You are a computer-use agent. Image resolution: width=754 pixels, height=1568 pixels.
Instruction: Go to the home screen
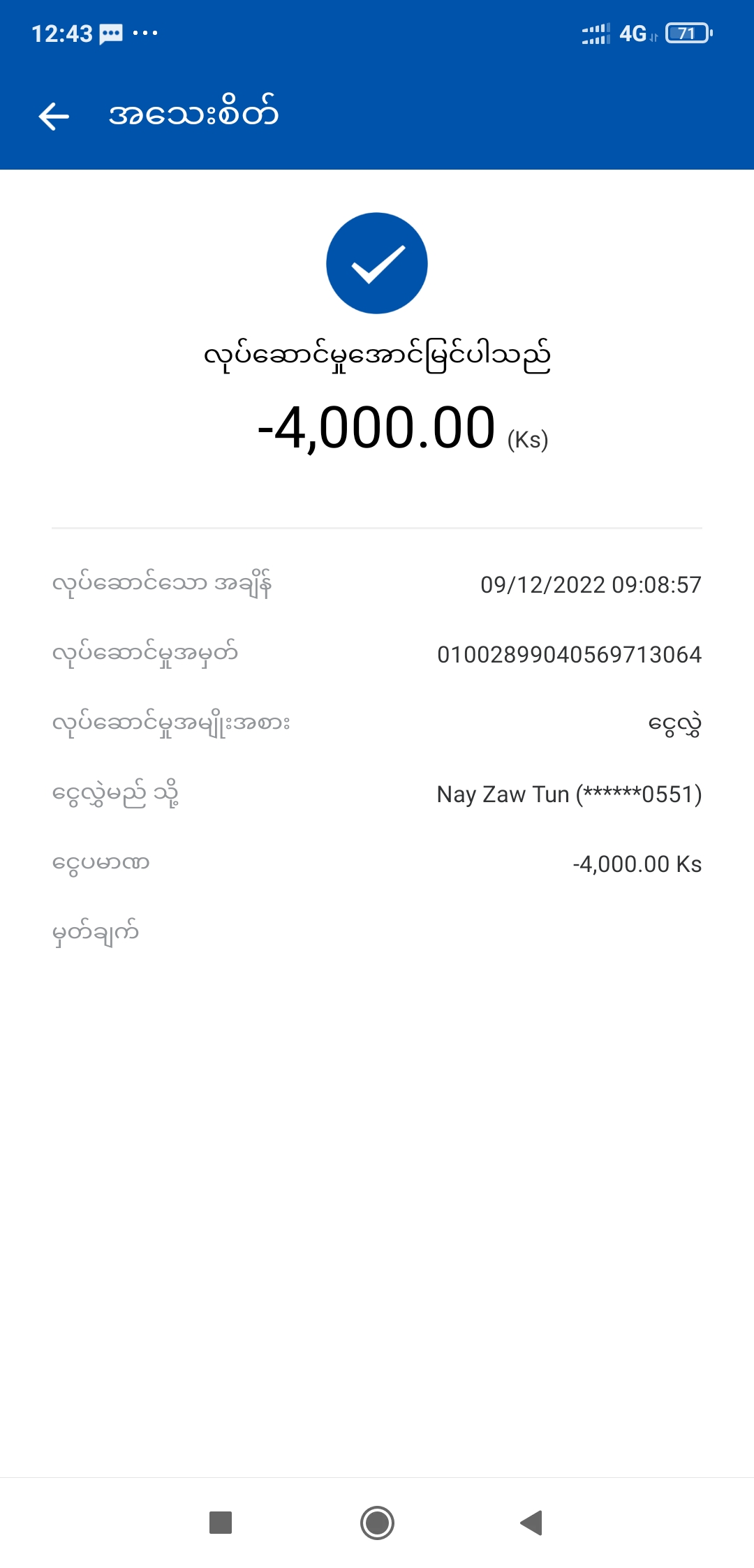pyautogui.click(x=377, y=1523)
